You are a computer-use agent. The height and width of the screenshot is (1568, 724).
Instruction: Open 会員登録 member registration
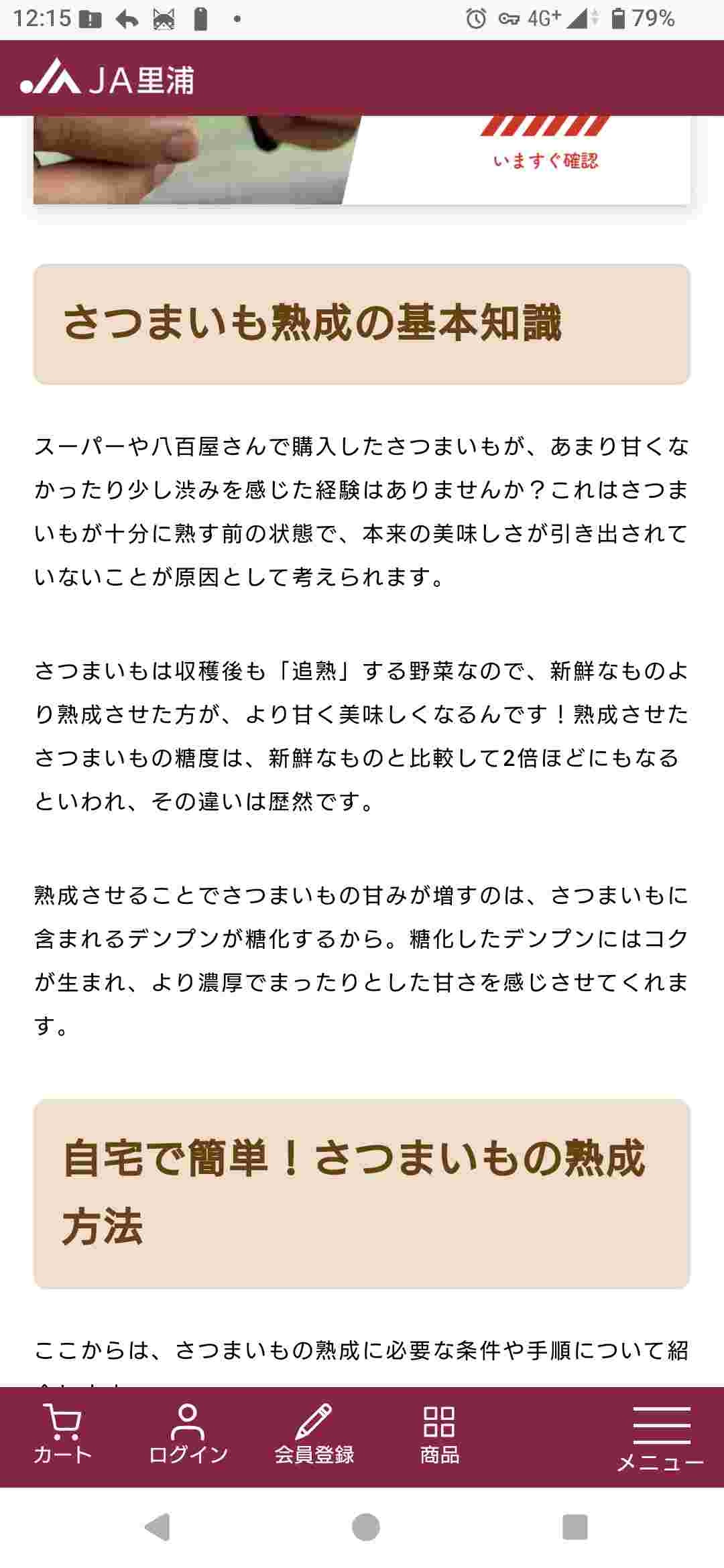point(314,1435)
